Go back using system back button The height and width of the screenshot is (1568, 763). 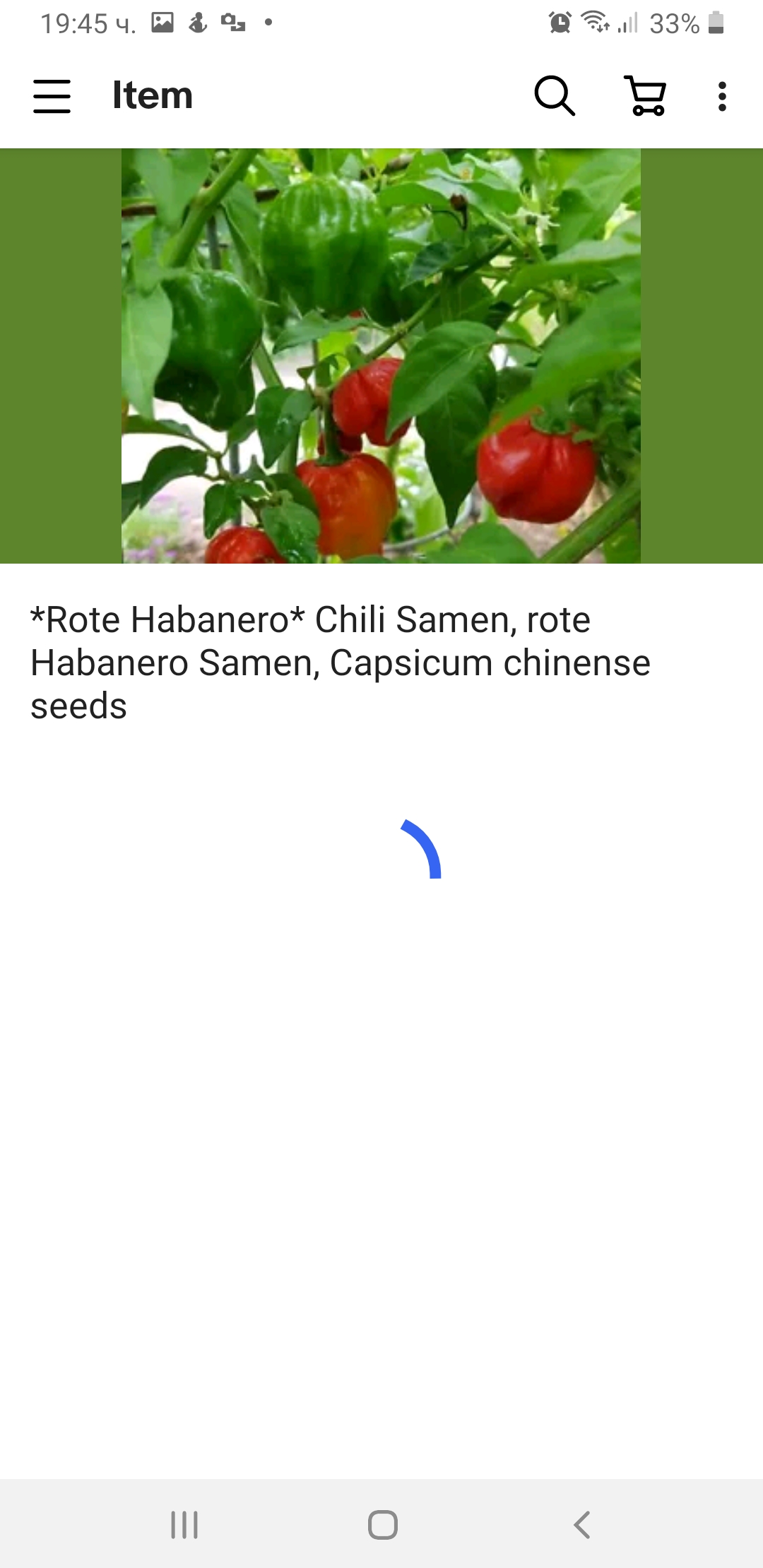[x=581, y=1524]
